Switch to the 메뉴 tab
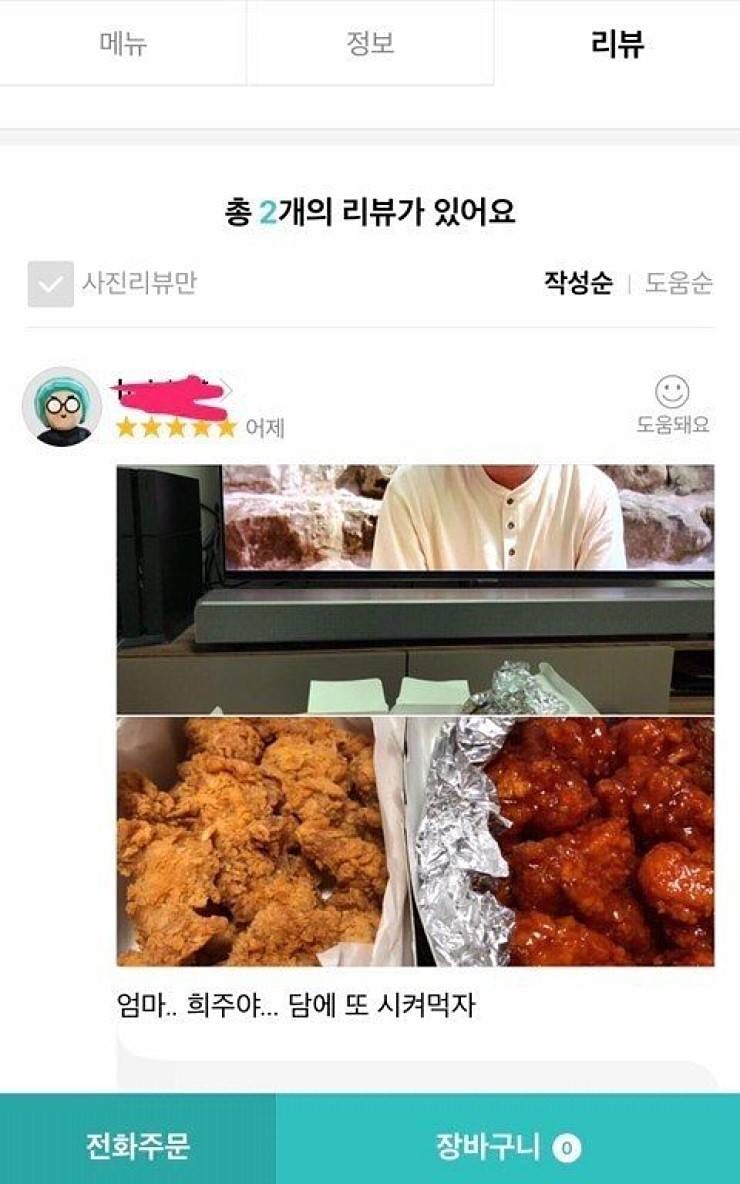This screenshot has width=740, height=1184. [123, 44]
